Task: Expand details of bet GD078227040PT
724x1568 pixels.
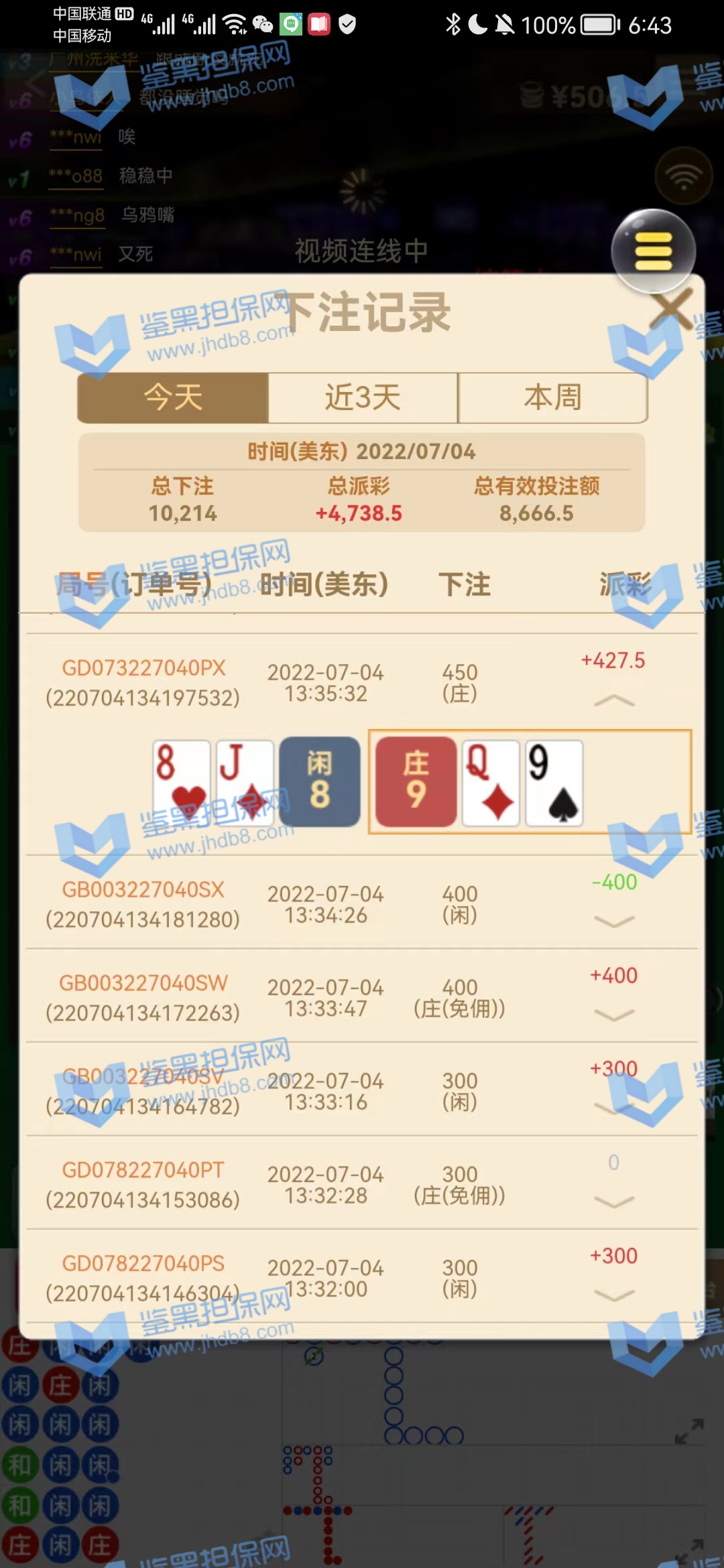Action: (x=614, y=1203)
